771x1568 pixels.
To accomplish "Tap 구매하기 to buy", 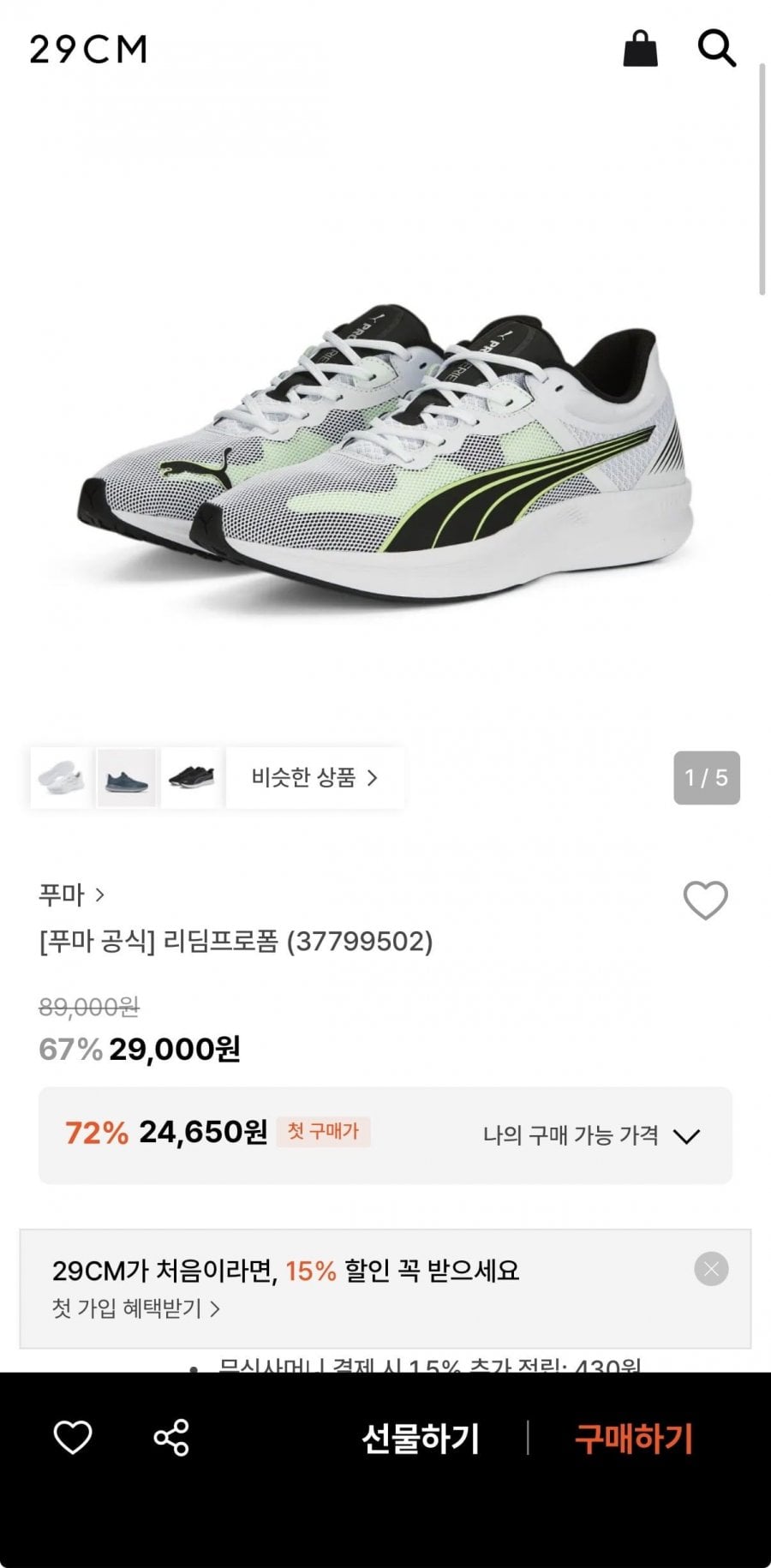I will (x=633, y=1438).
